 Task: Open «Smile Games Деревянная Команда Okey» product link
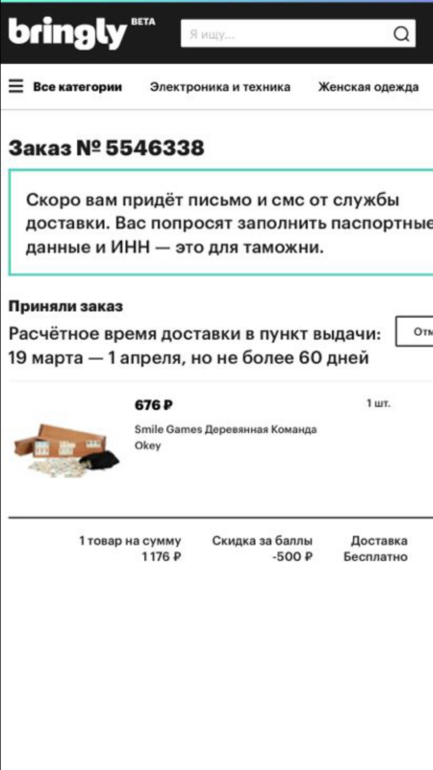coord(225,437)
